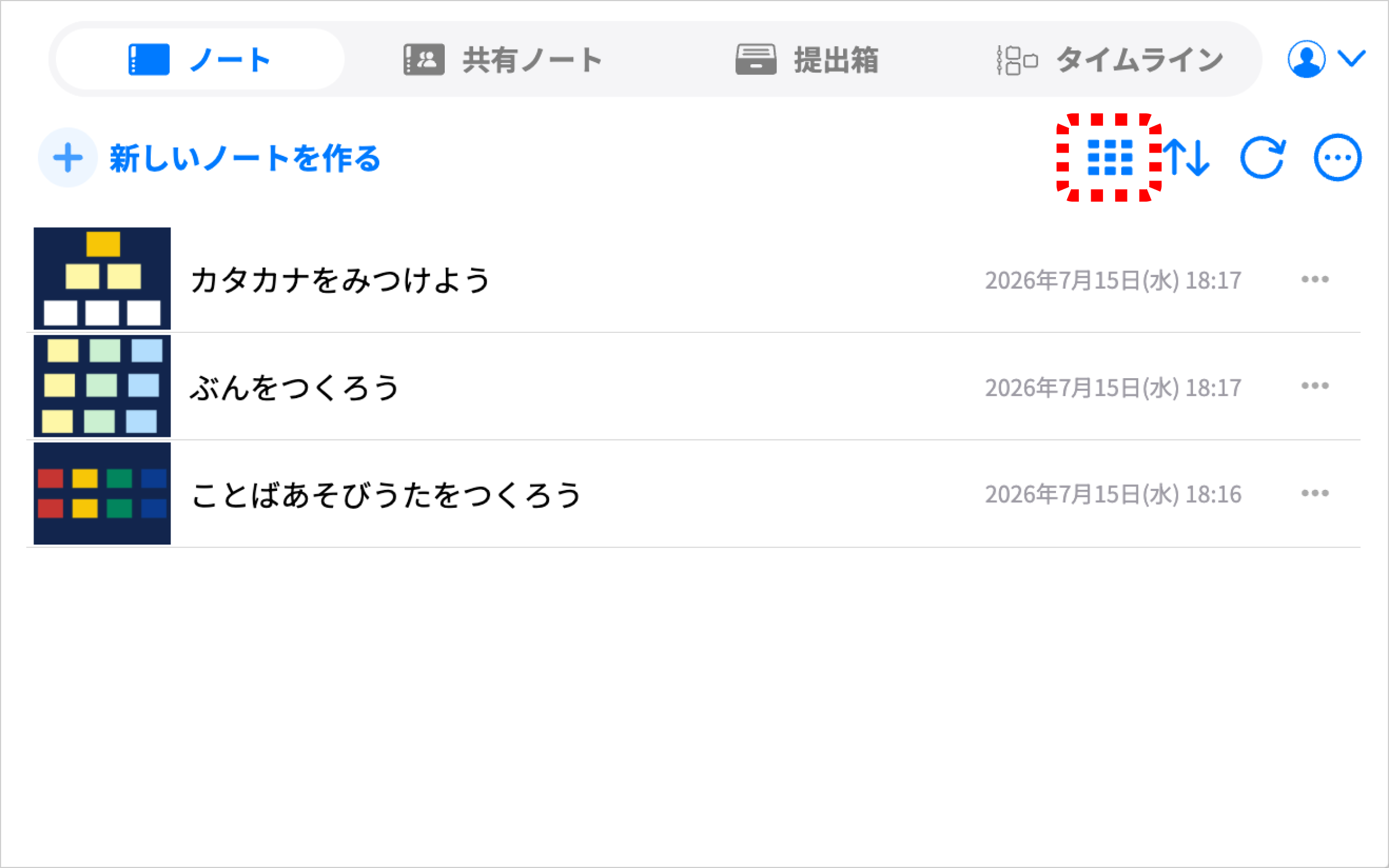Open the note カタカナをみつけよう
Screen dimensions: 1389x868
(693, 279)
